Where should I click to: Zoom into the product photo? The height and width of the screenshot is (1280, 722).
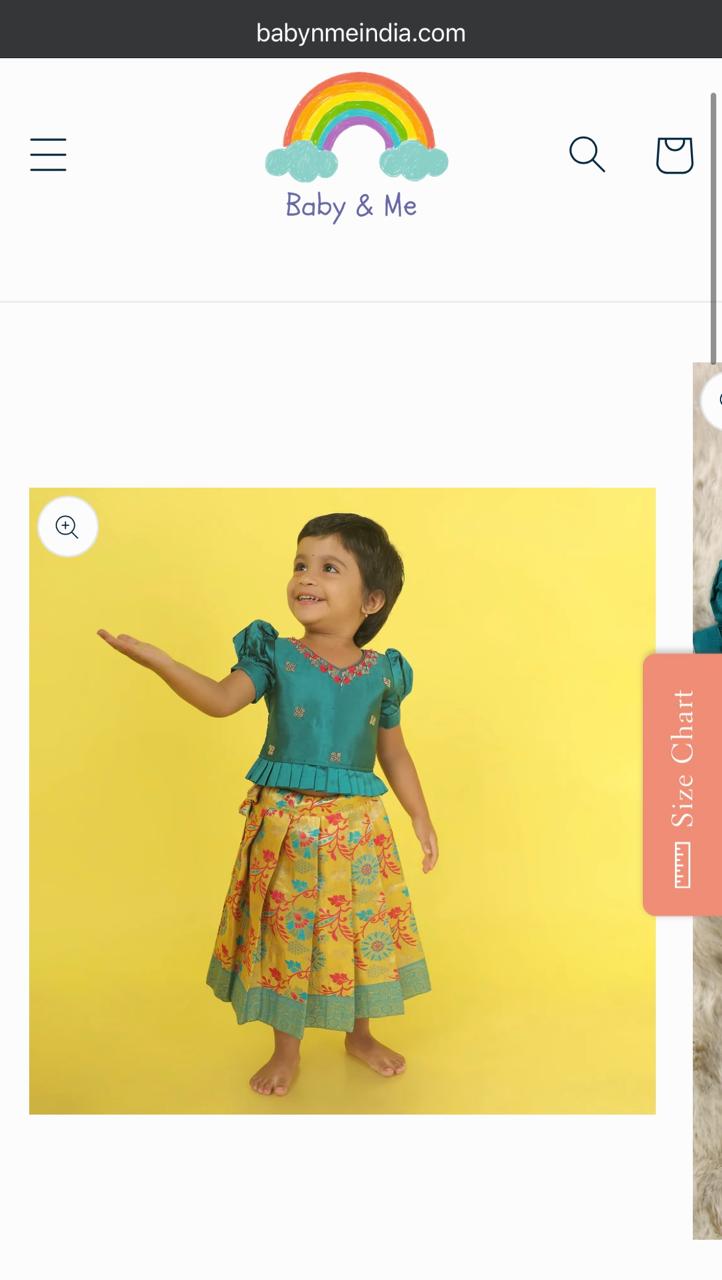point(68,527)
